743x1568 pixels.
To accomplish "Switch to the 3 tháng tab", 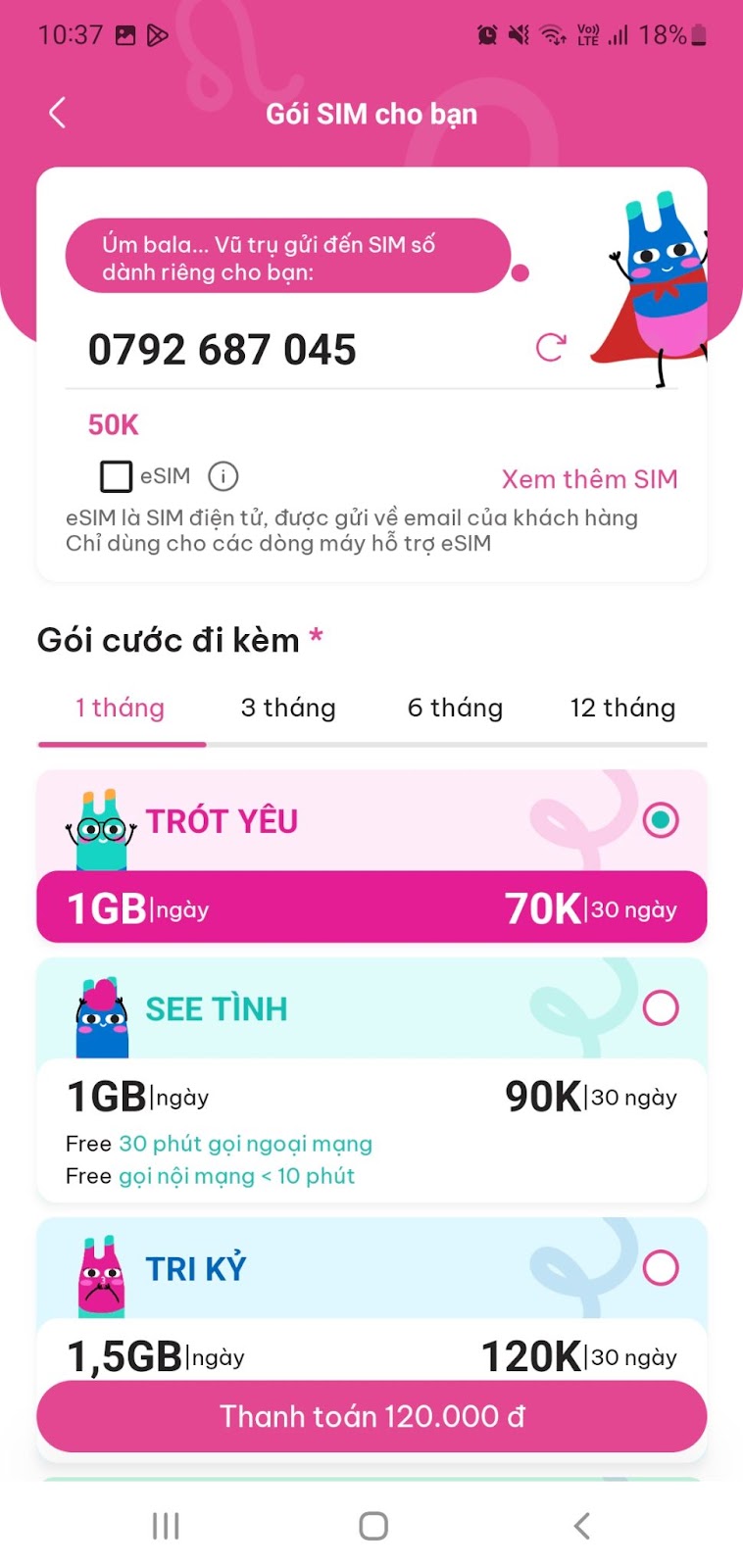I will (288, 708).
